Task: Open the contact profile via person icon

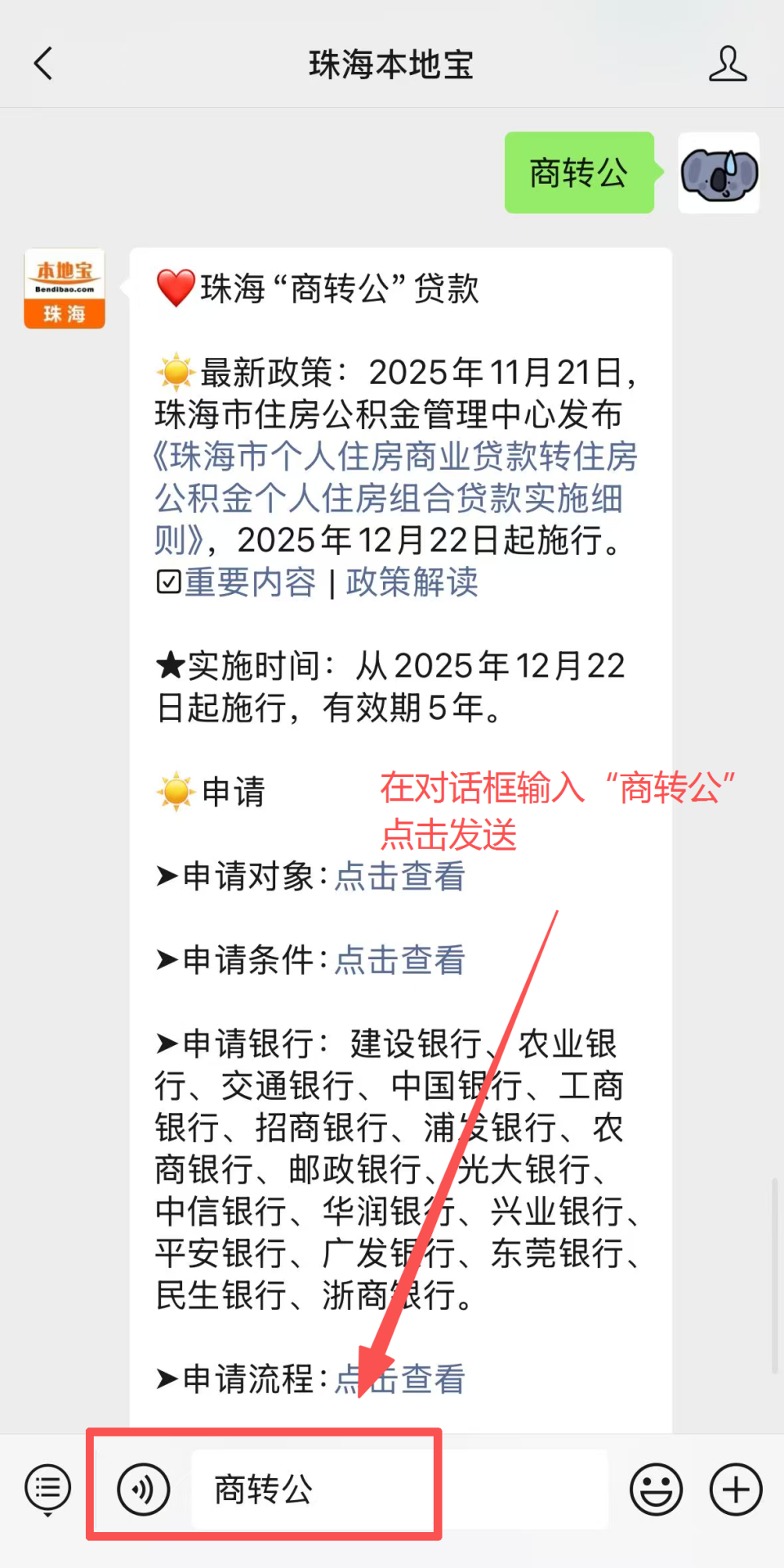Action: [729, 64]
